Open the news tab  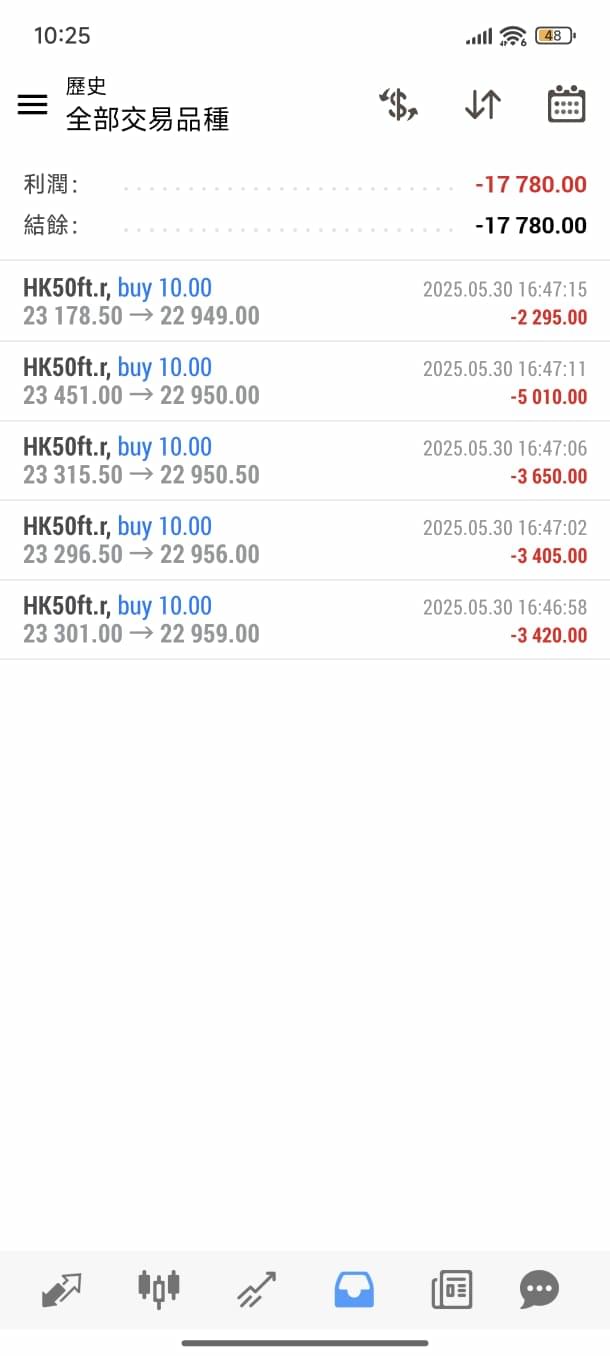click(451, 1289)
